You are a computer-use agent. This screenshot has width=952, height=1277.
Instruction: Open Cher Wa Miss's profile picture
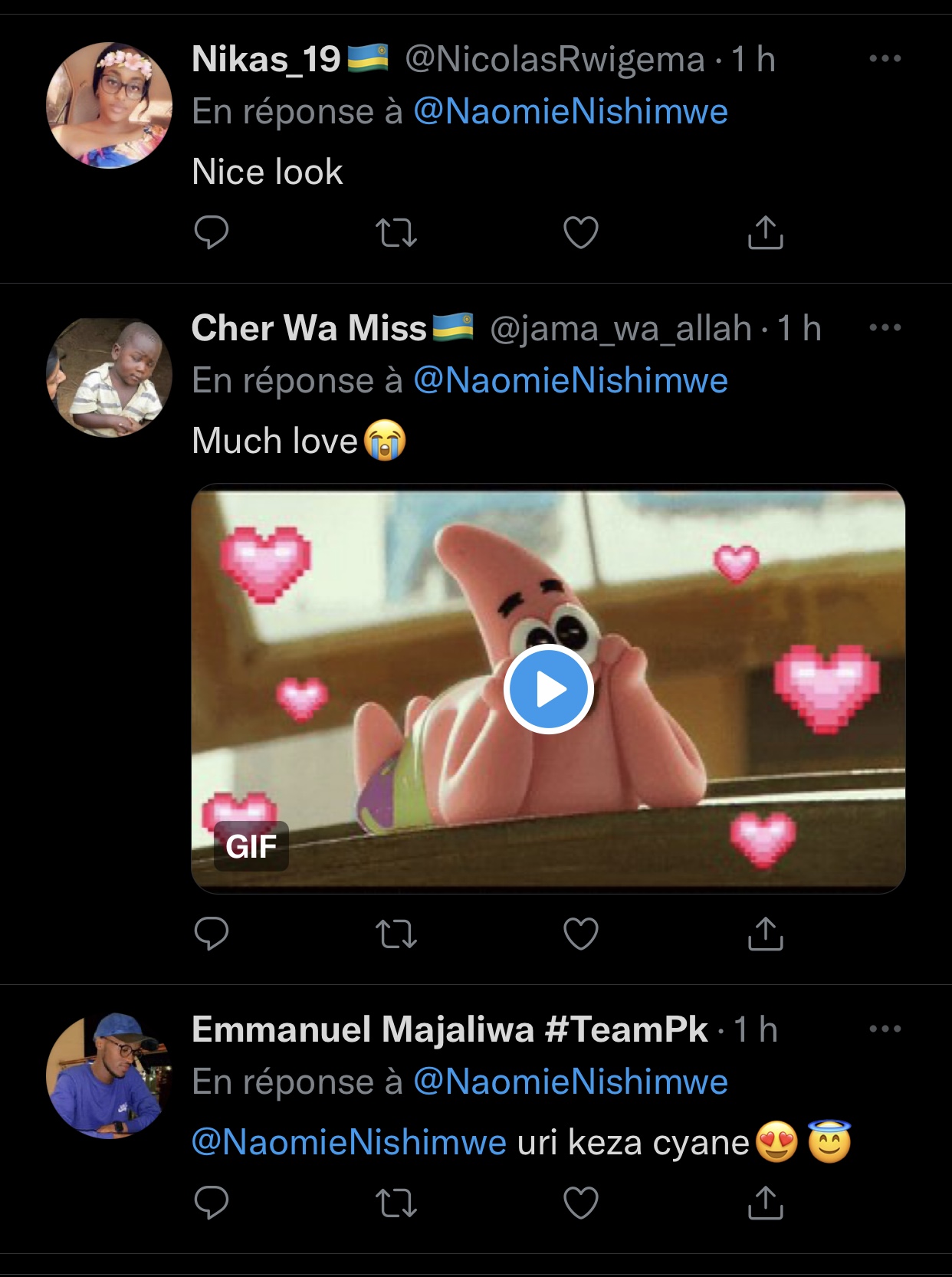[x=109, y=377]
